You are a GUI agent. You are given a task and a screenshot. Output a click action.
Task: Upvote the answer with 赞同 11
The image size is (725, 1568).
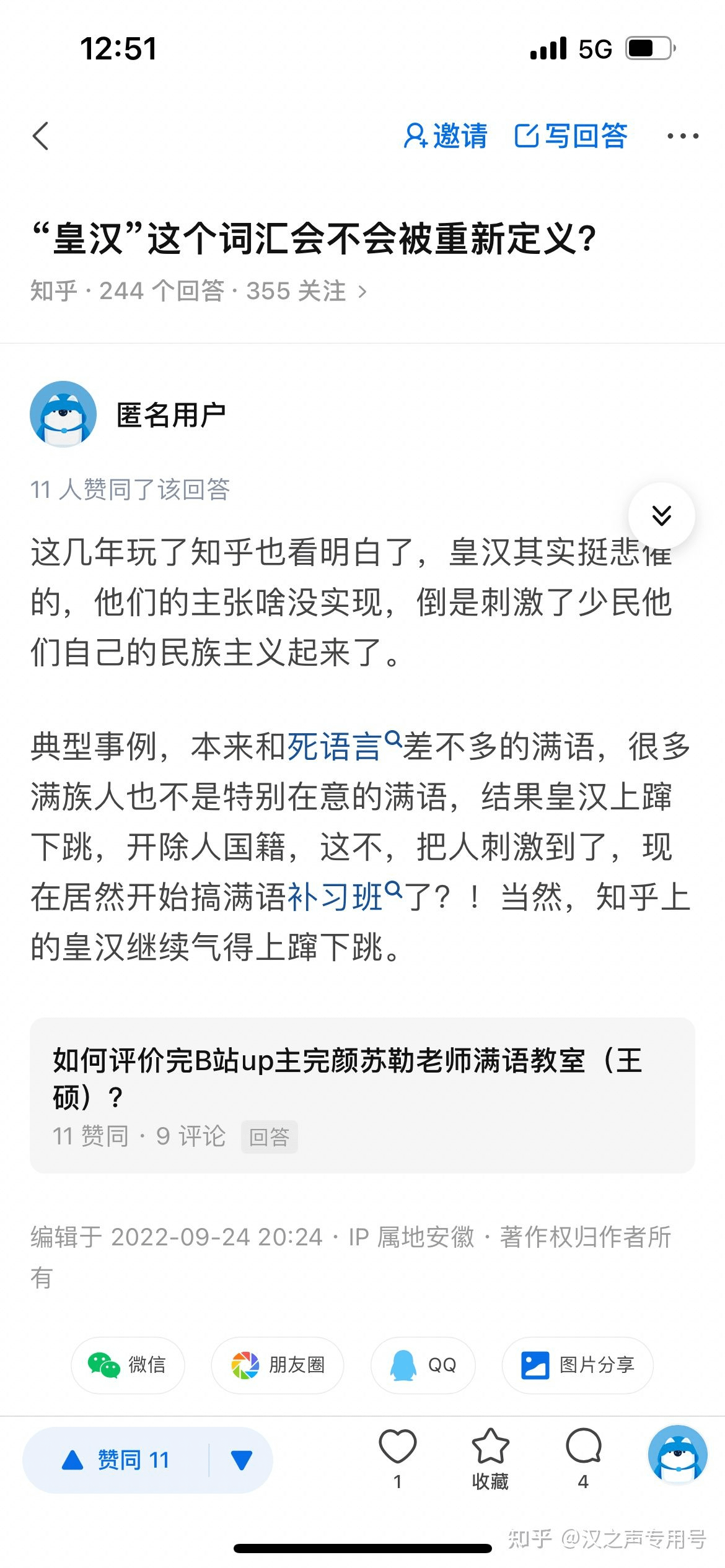point(116,1460)
